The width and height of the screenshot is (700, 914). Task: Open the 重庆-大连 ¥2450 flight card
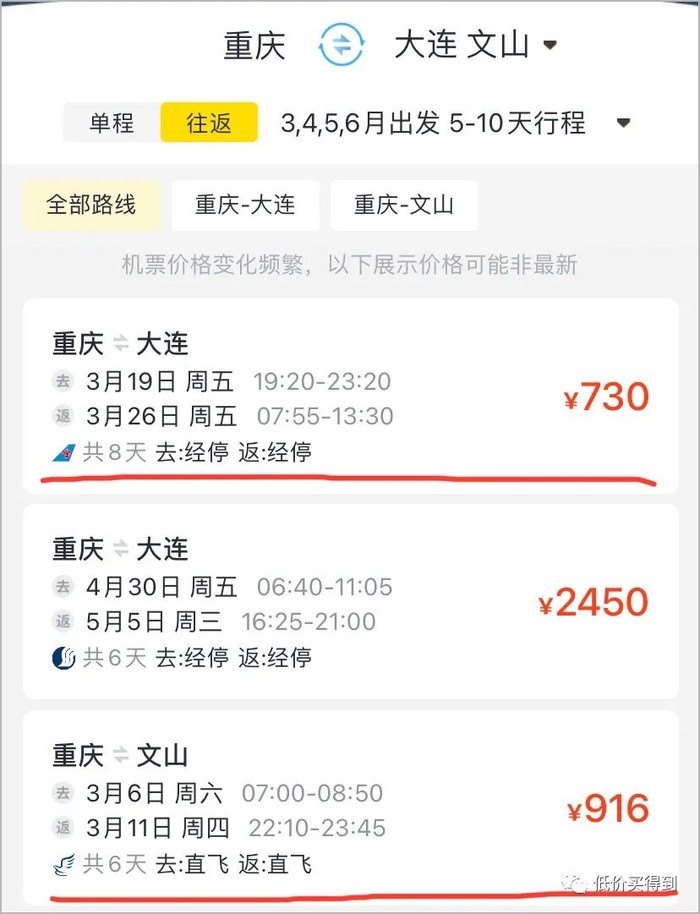click(x=350, y=602)
